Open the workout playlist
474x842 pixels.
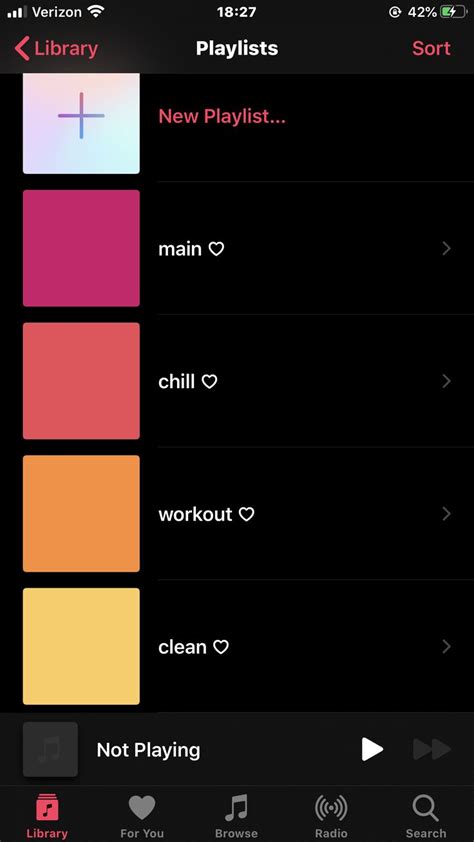tap(237, 514)
